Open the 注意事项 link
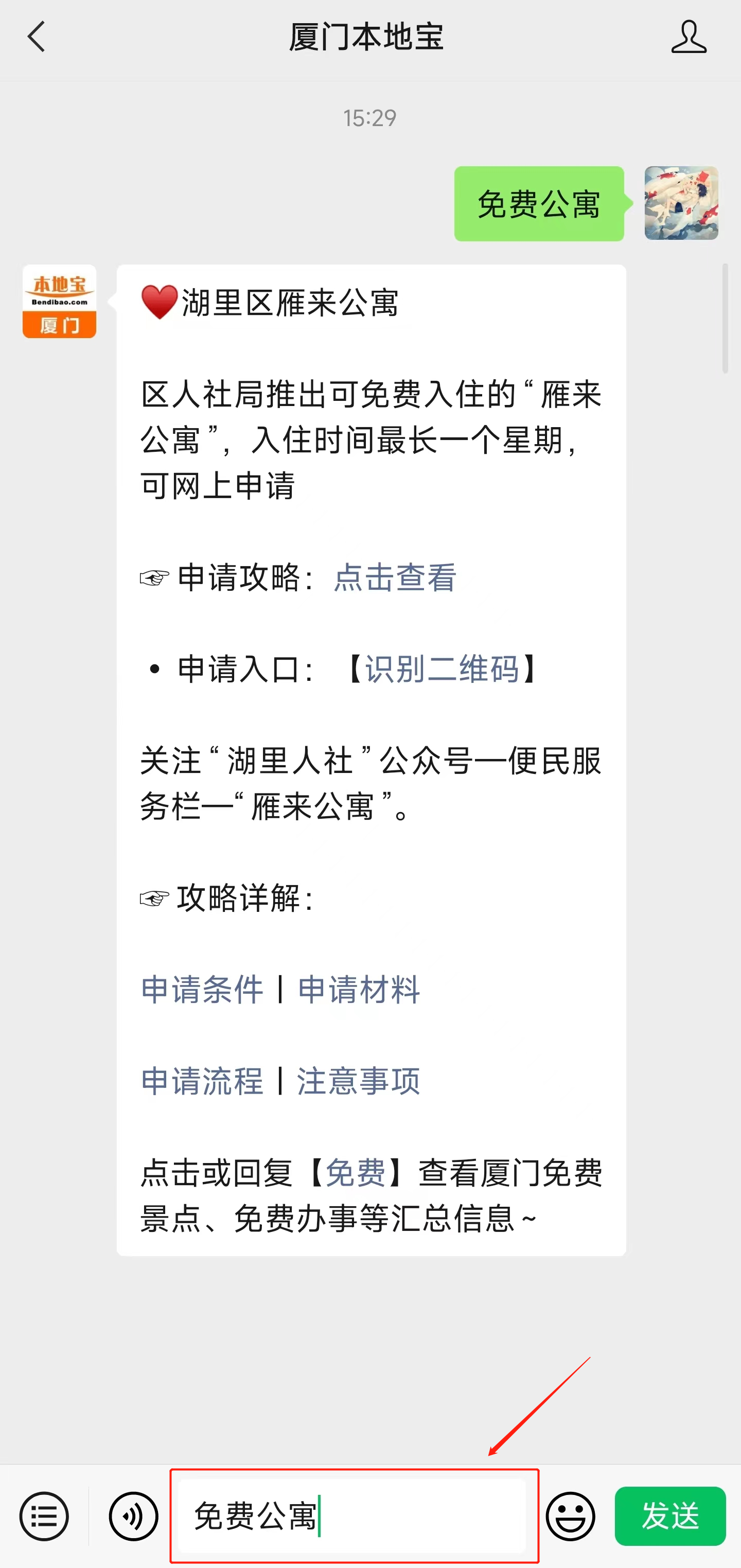 click(359, 1081)
